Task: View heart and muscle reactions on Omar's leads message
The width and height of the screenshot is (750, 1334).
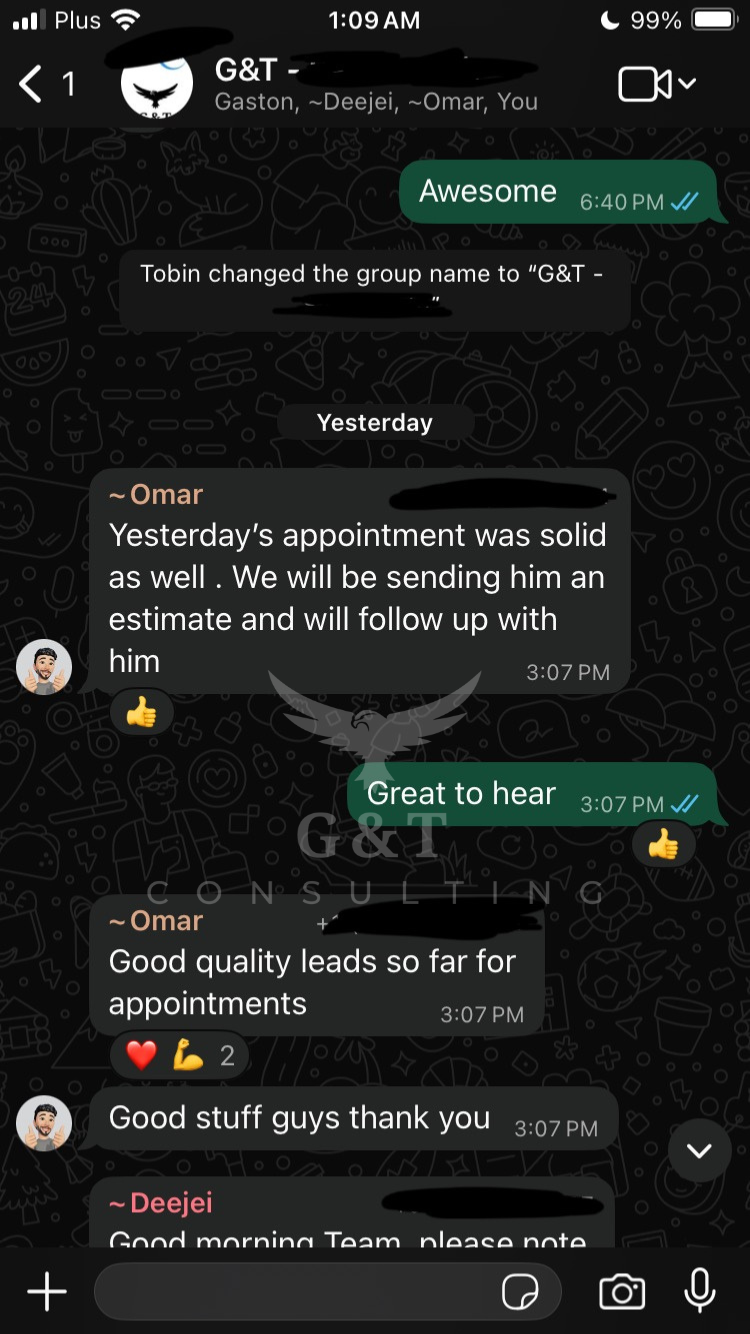Action: (x=179, y=1056)
